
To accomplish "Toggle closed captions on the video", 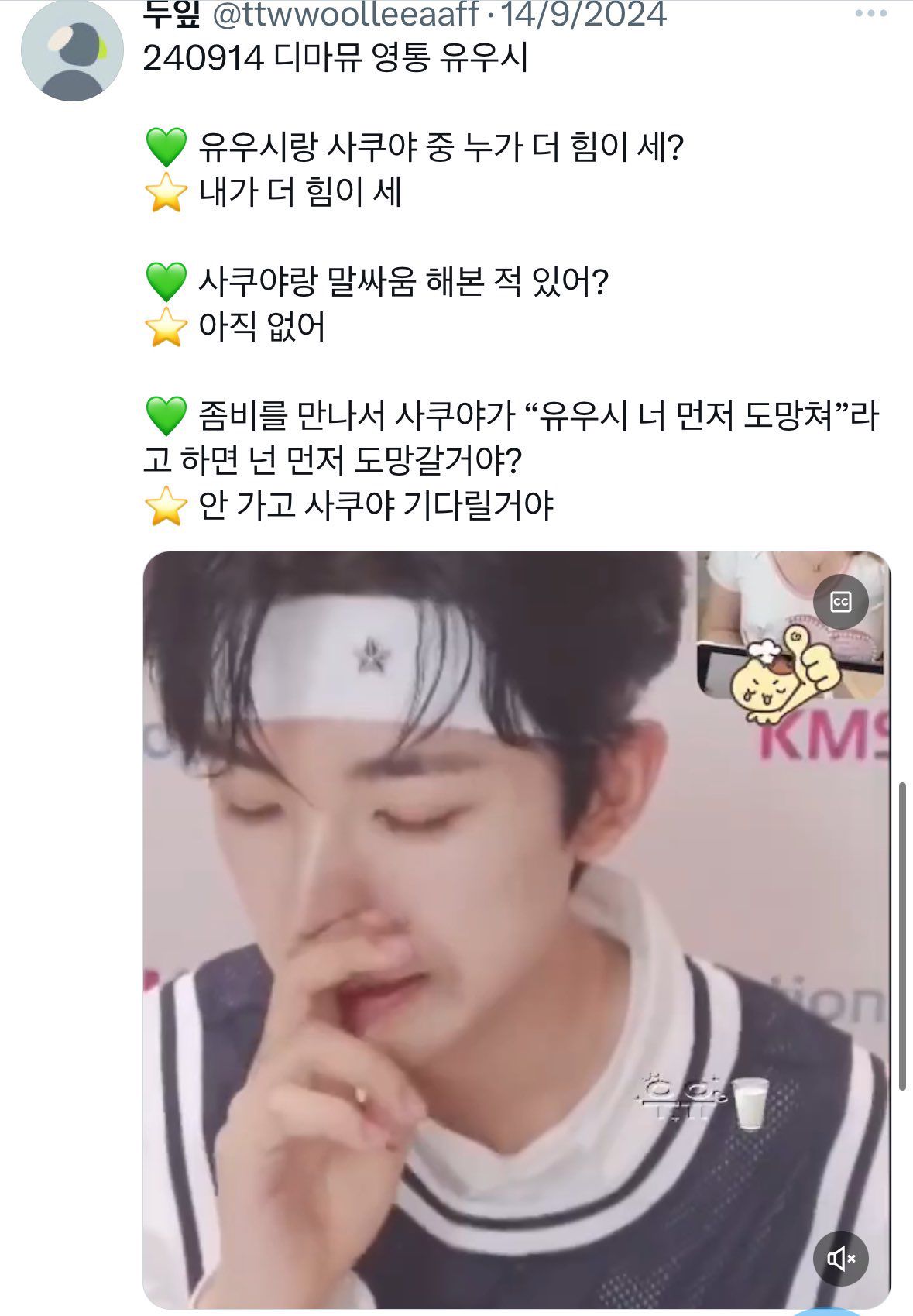I will (840, 601).
